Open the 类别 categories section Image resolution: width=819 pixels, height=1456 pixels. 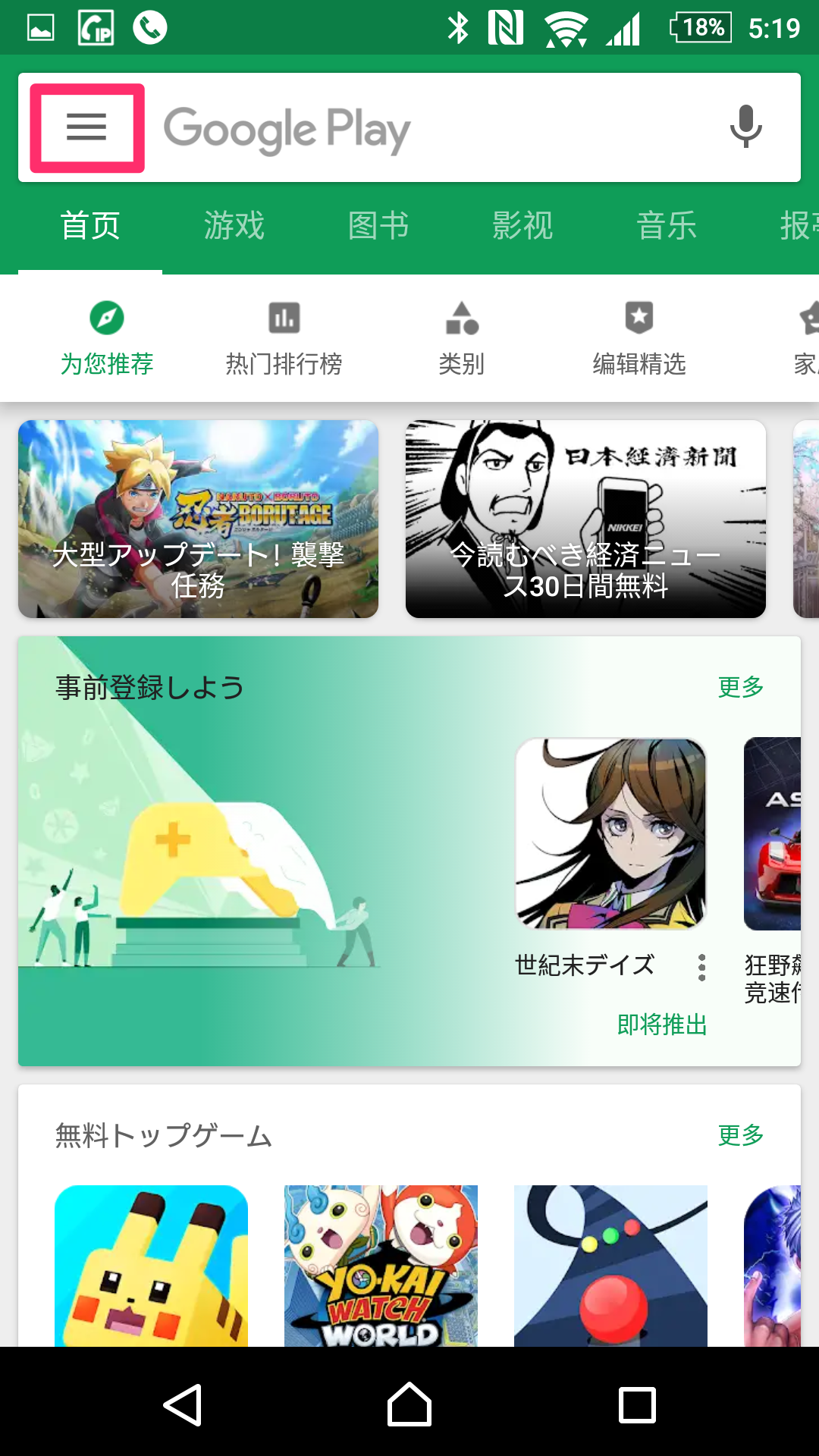coord(461,338)
